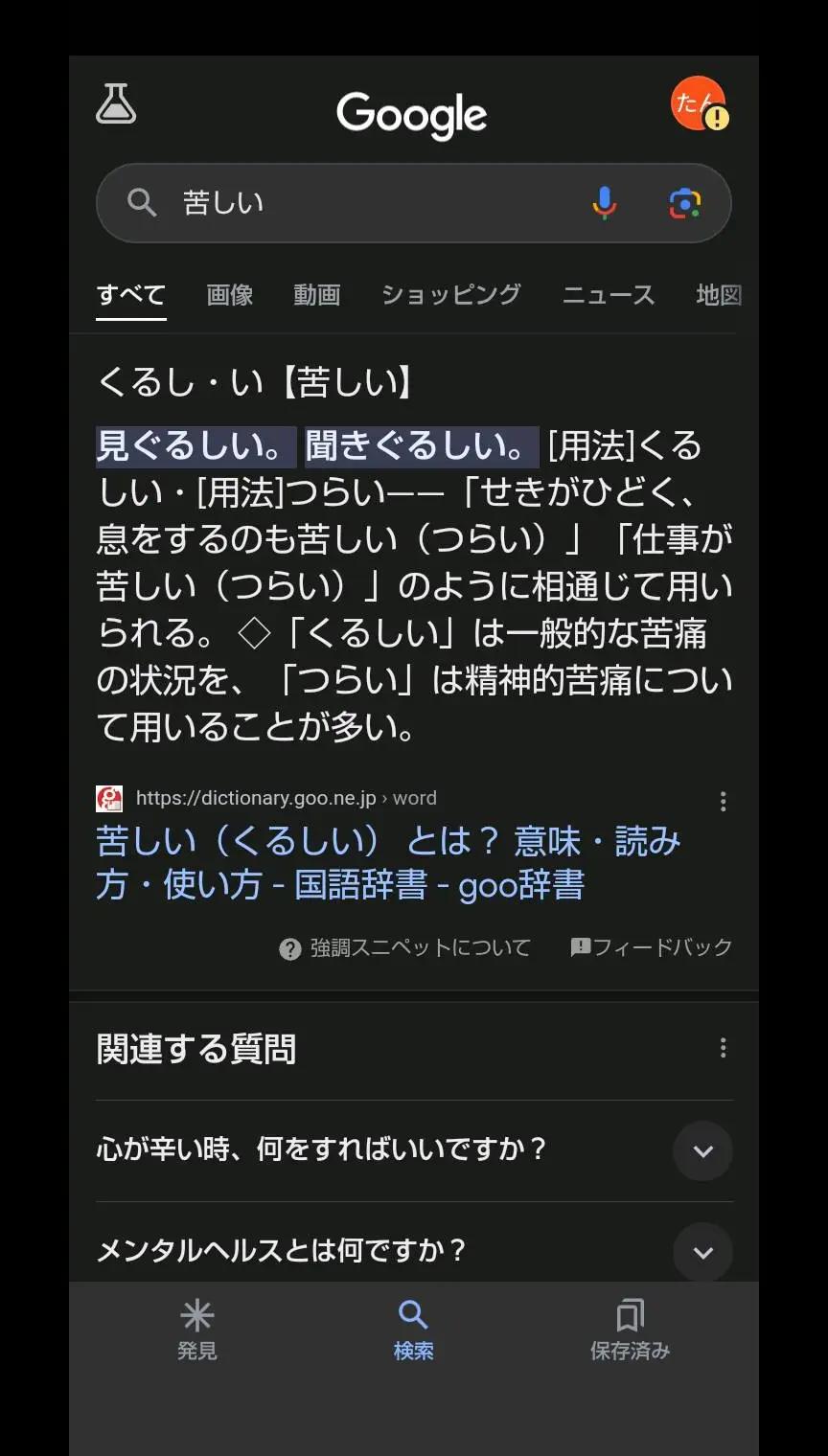
Task: Switch to the 画像 tab
Action: click(x=230, y=295)
